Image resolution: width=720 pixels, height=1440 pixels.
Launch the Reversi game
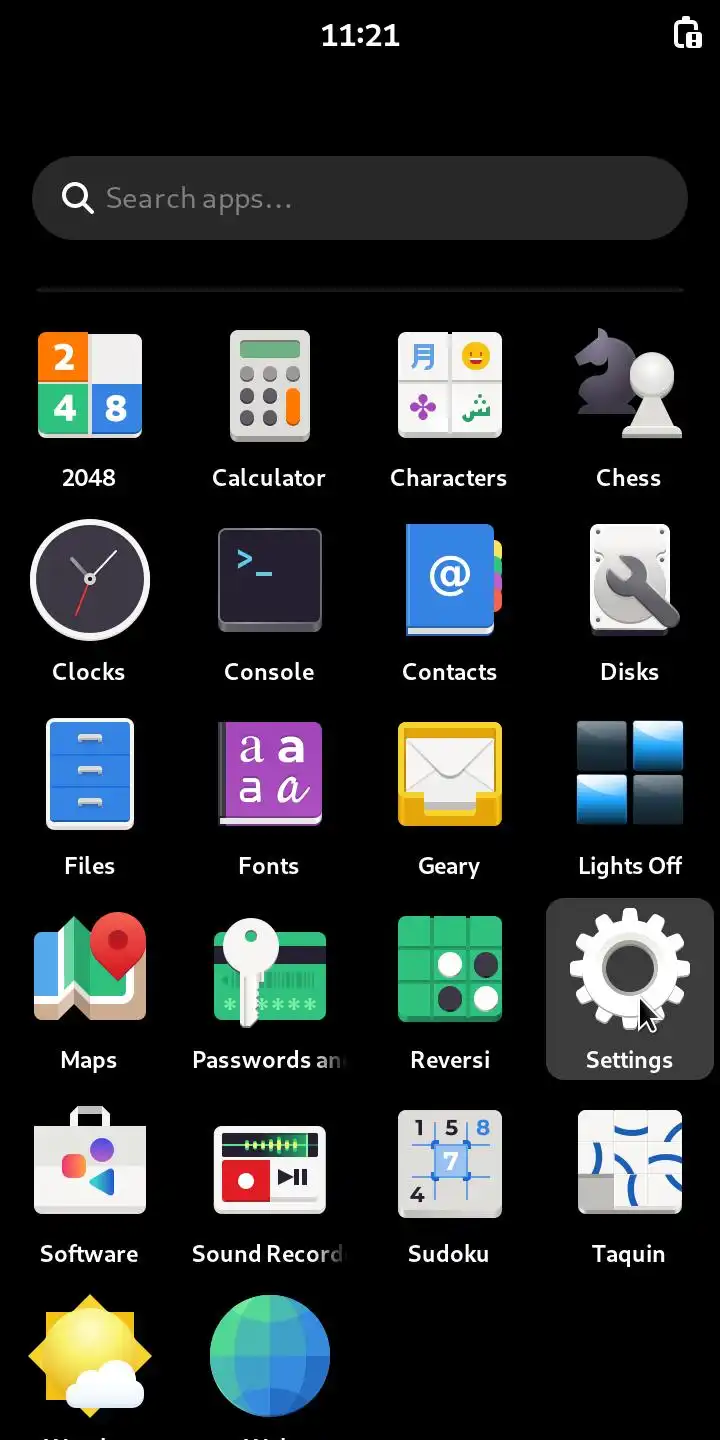click(x=450, y=968)
